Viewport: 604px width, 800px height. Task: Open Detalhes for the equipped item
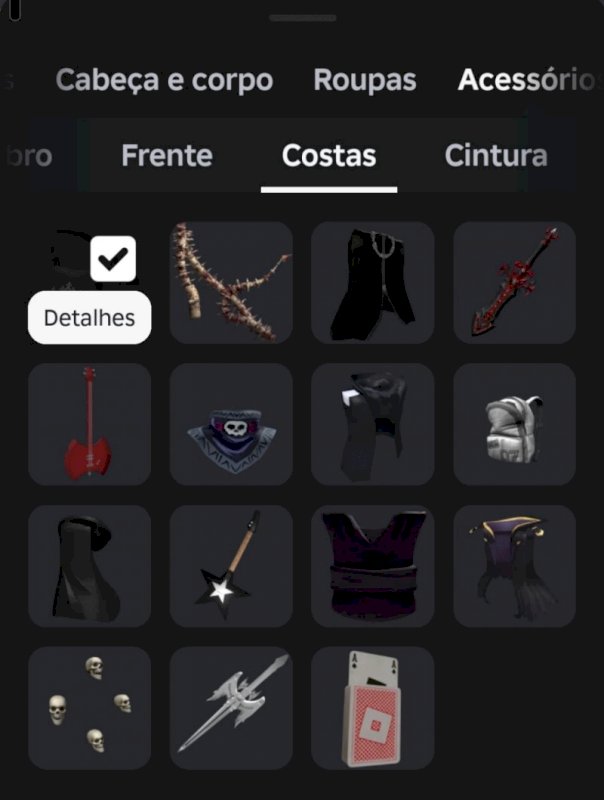[x=89, y=318]
